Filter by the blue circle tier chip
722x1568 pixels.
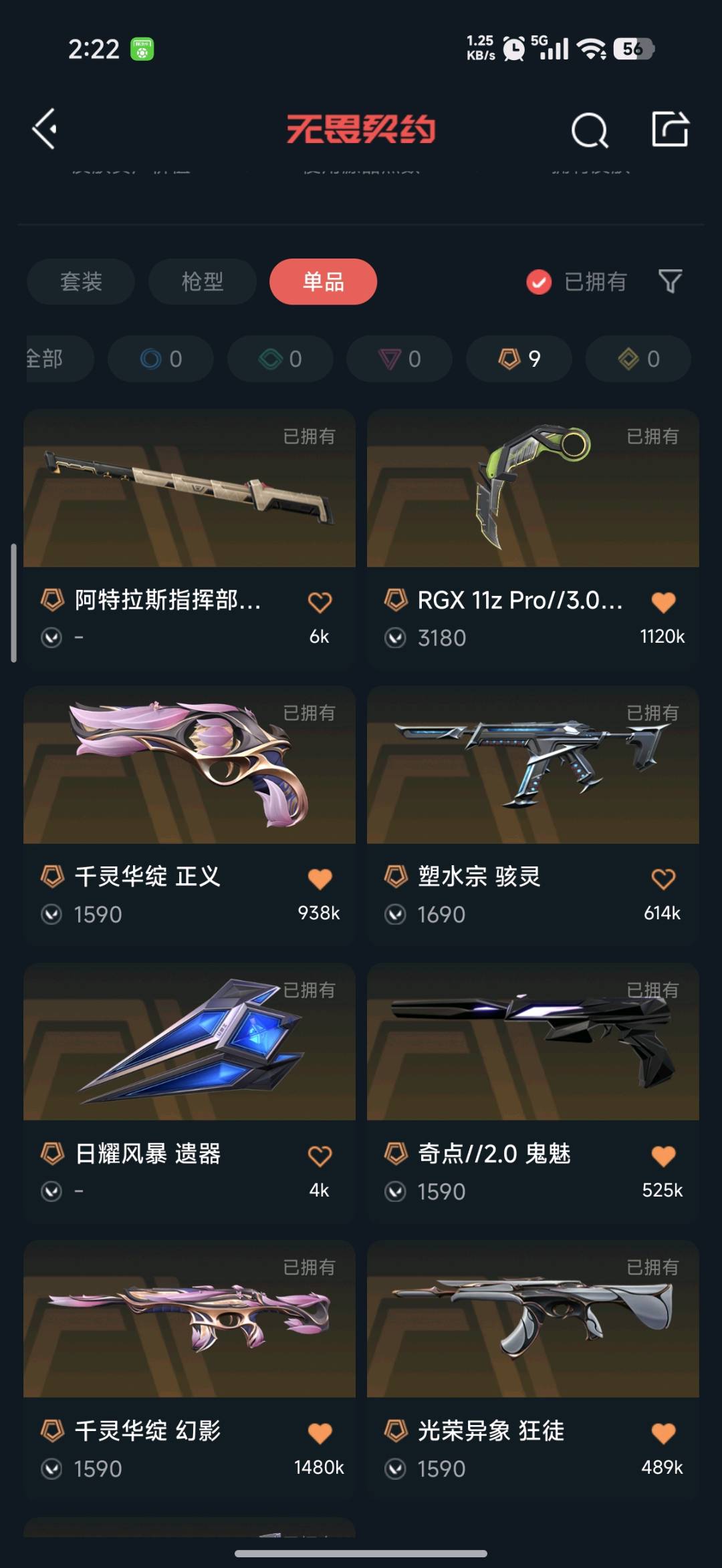pos(160,359)
